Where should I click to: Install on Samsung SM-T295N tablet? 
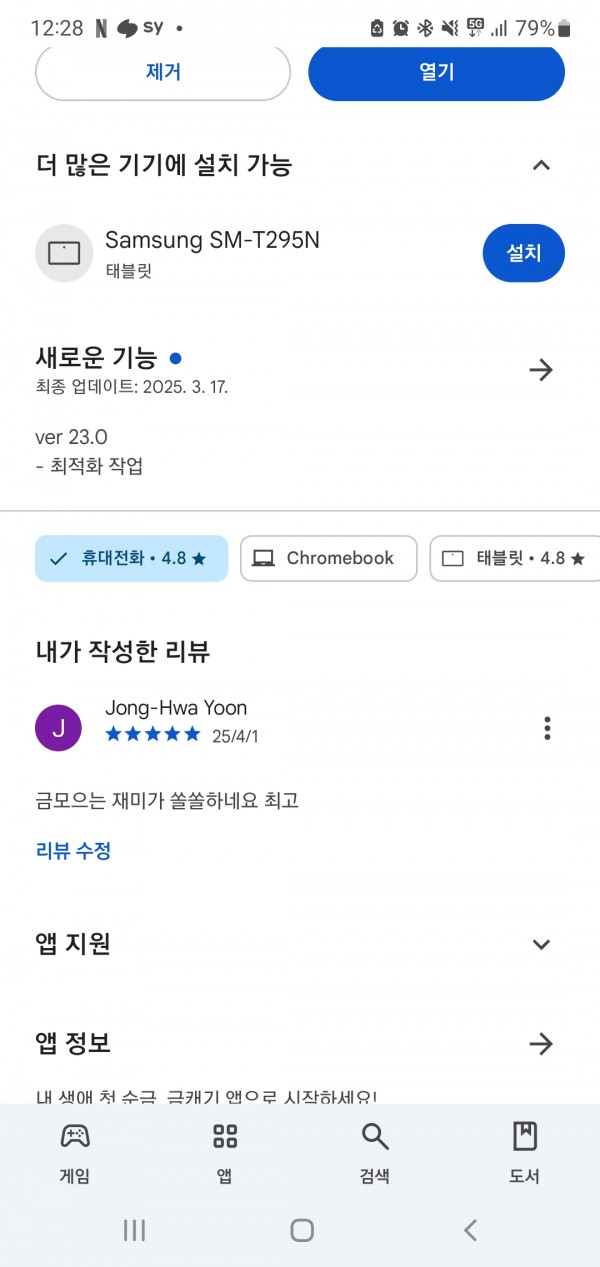(523, 253)
